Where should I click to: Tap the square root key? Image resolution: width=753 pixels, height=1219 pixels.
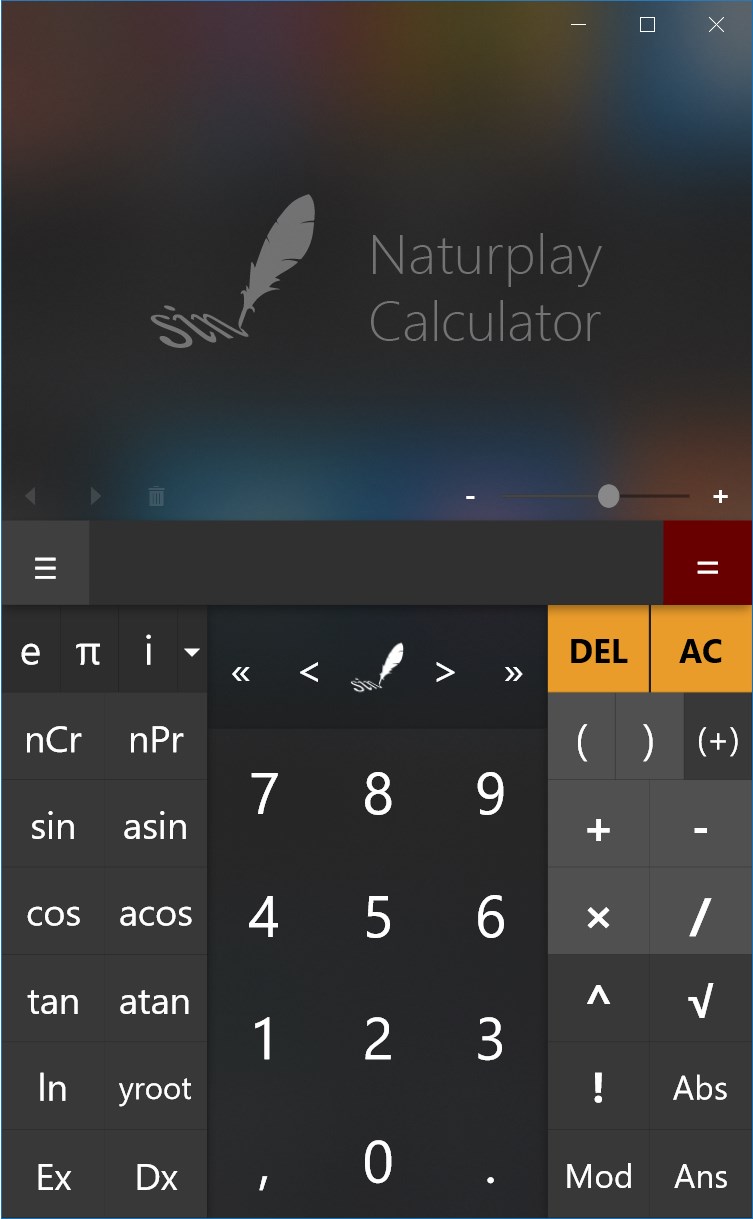[701, 1000]
